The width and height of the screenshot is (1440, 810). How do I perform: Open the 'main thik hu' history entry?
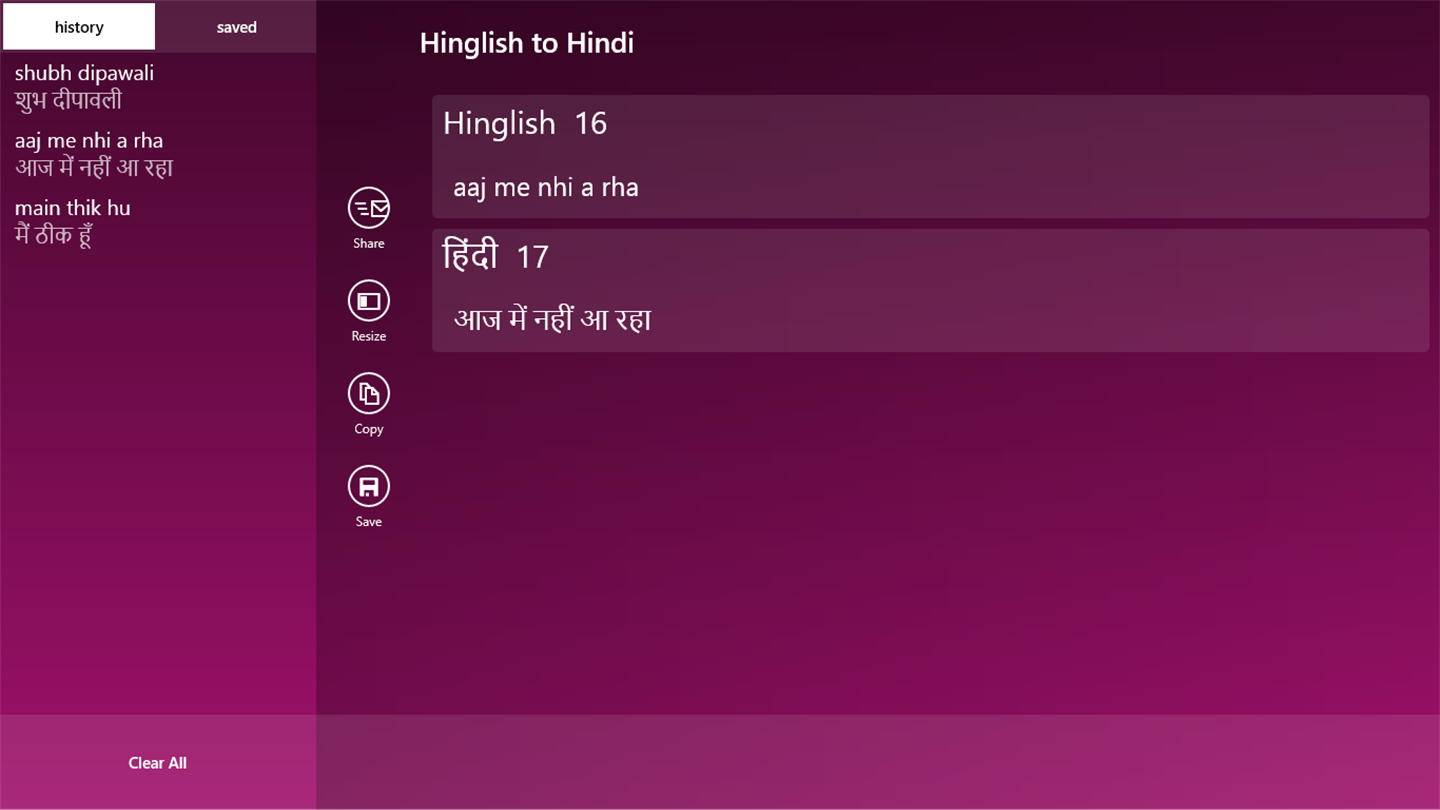tap(72, 221)
